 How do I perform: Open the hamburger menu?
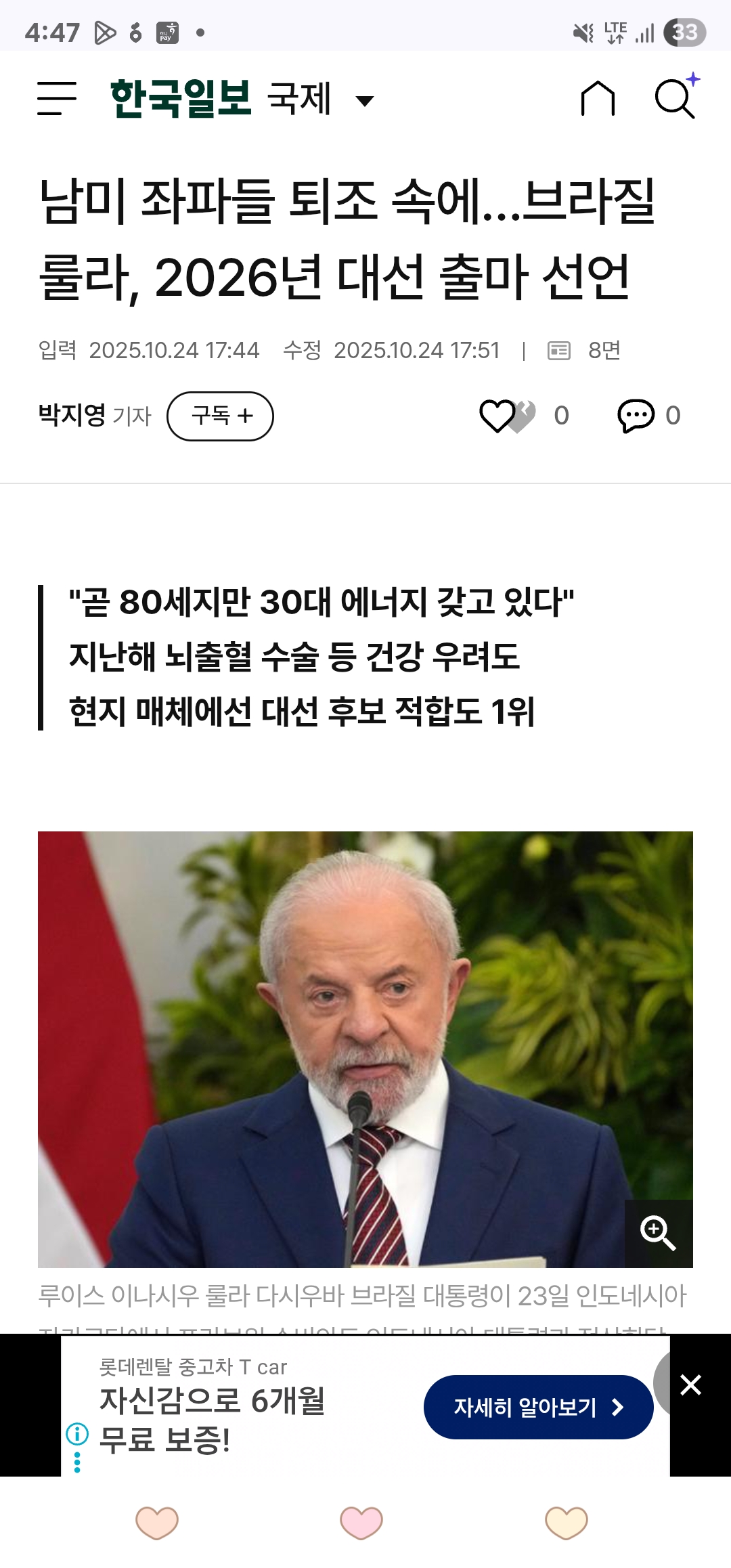(x=57, y=99)
